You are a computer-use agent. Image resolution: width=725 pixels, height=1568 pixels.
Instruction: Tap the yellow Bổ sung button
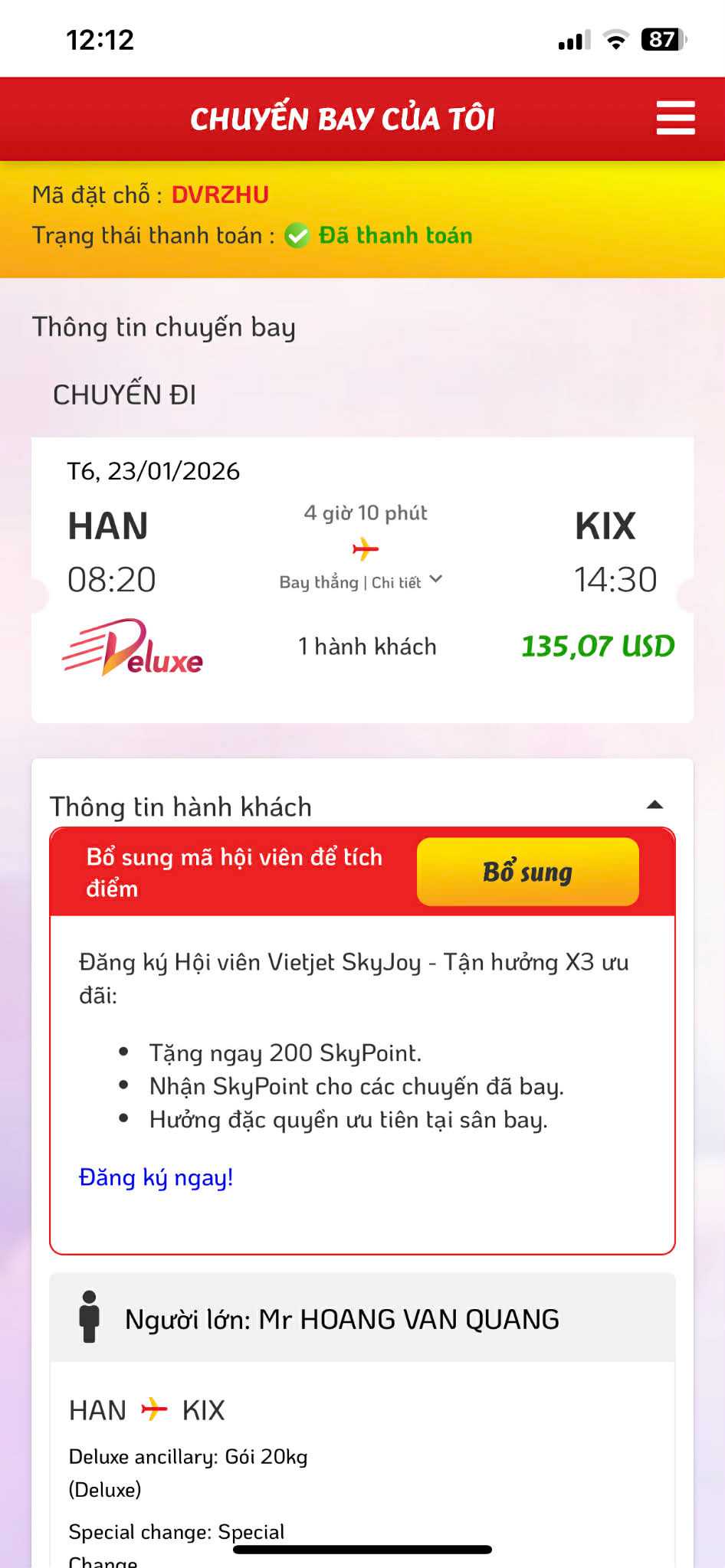click(527, 872)
